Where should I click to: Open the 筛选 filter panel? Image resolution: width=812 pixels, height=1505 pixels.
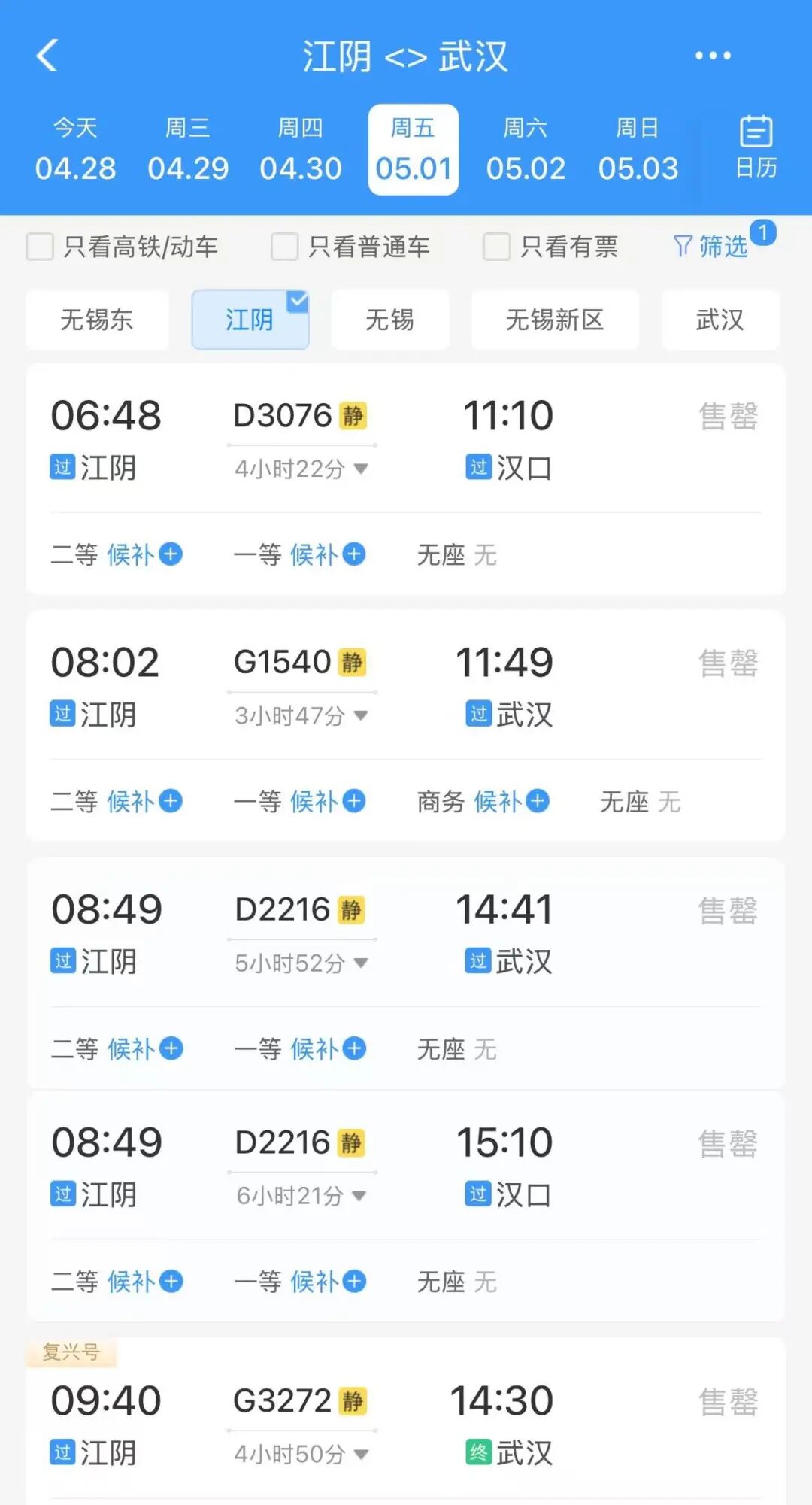(711, 246)
